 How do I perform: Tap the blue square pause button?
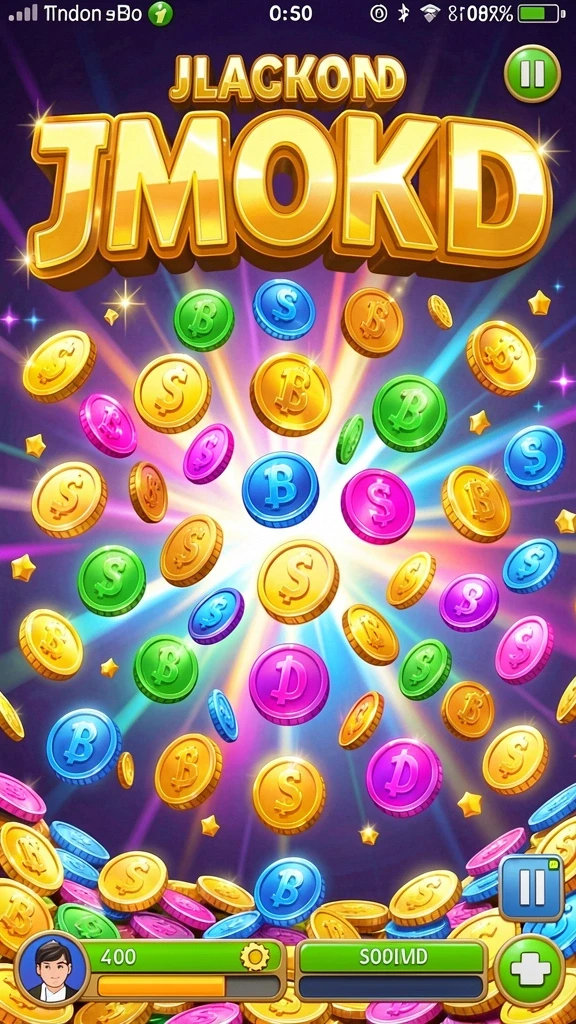pyautogui.click(x=532, y=888)
